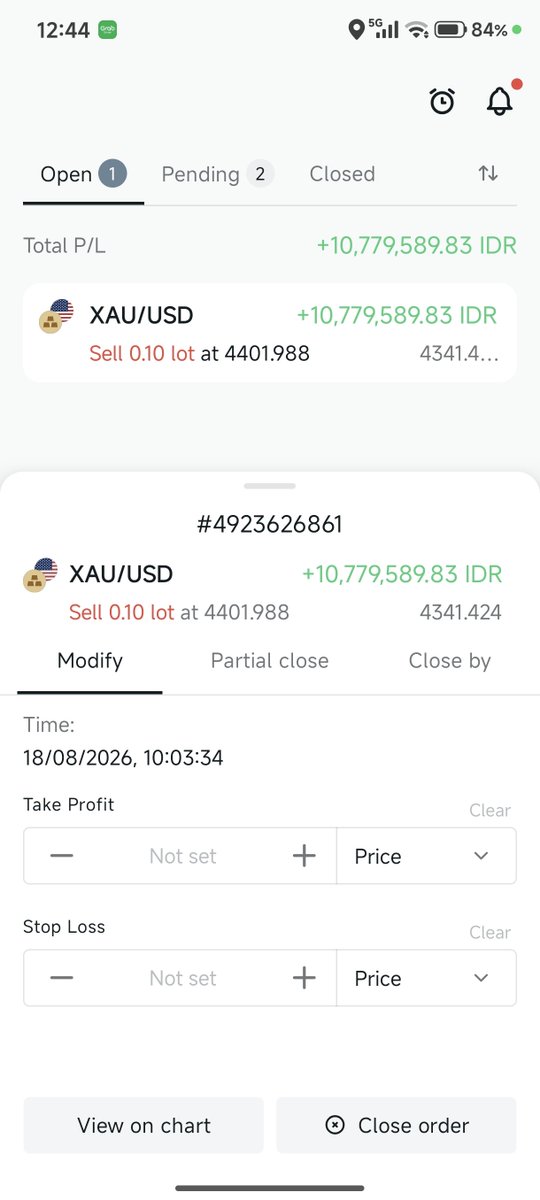The height and width of the screenshot is (1200, 540).
Task: Tap the Stop Loss Not set field
Action: pos(183,978)
